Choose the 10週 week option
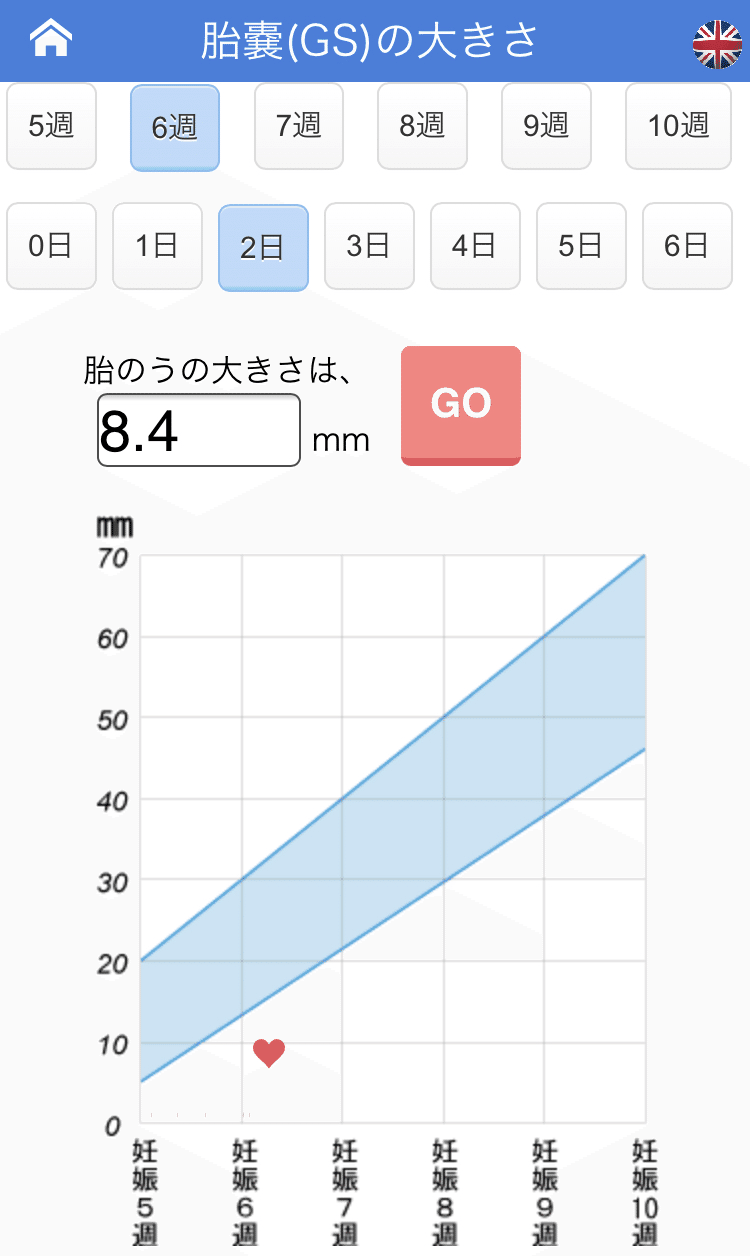 coord(679,126)
